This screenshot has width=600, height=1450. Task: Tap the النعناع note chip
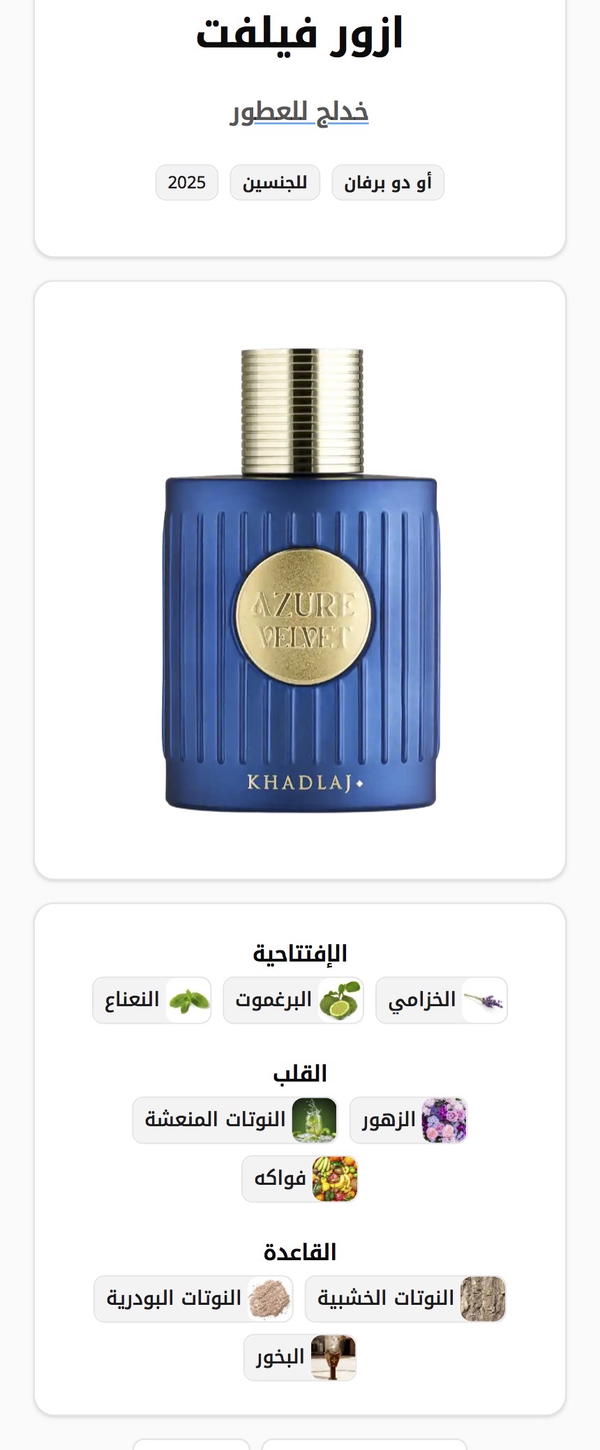(x=152, y=1000)
